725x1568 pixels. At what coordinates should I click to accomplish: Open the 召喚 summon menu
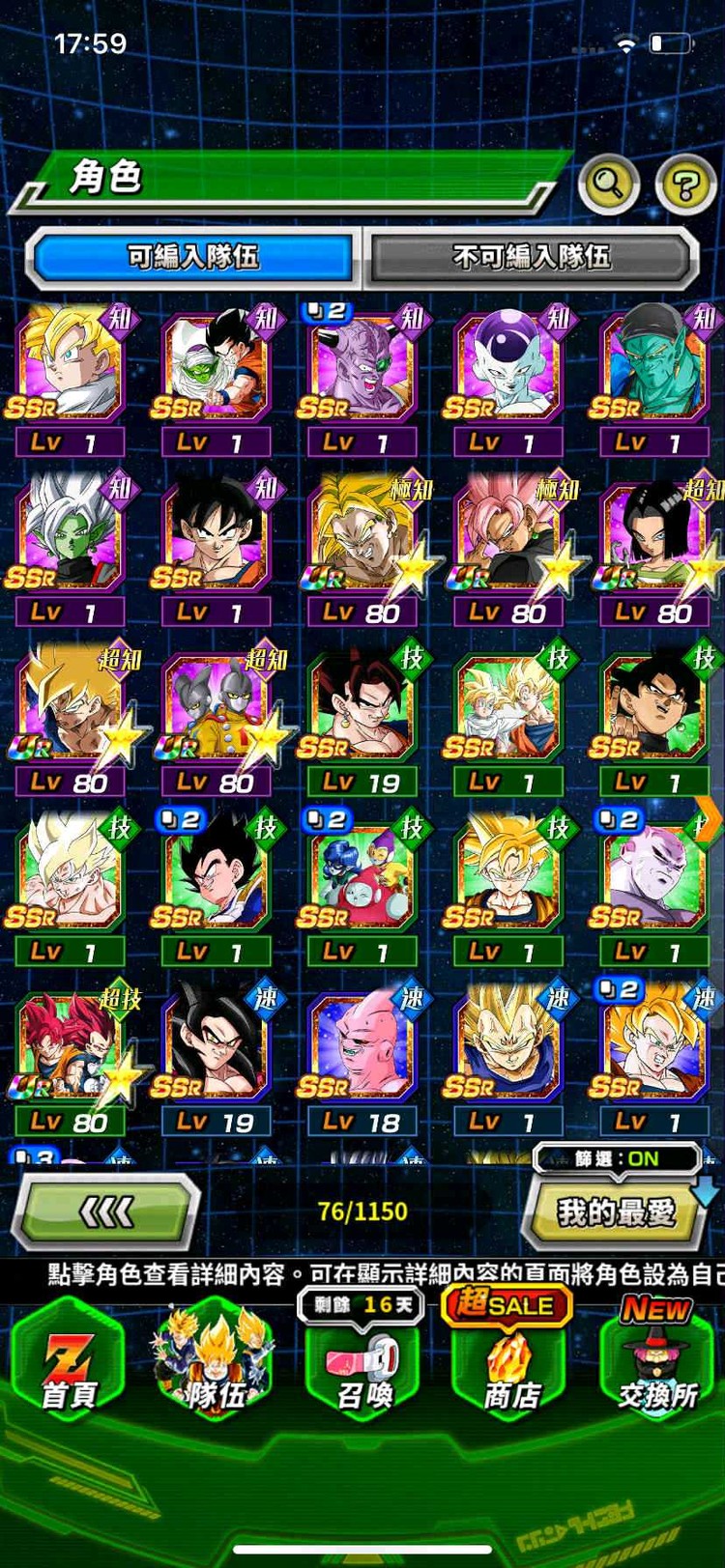click(x=363, y=1362)
